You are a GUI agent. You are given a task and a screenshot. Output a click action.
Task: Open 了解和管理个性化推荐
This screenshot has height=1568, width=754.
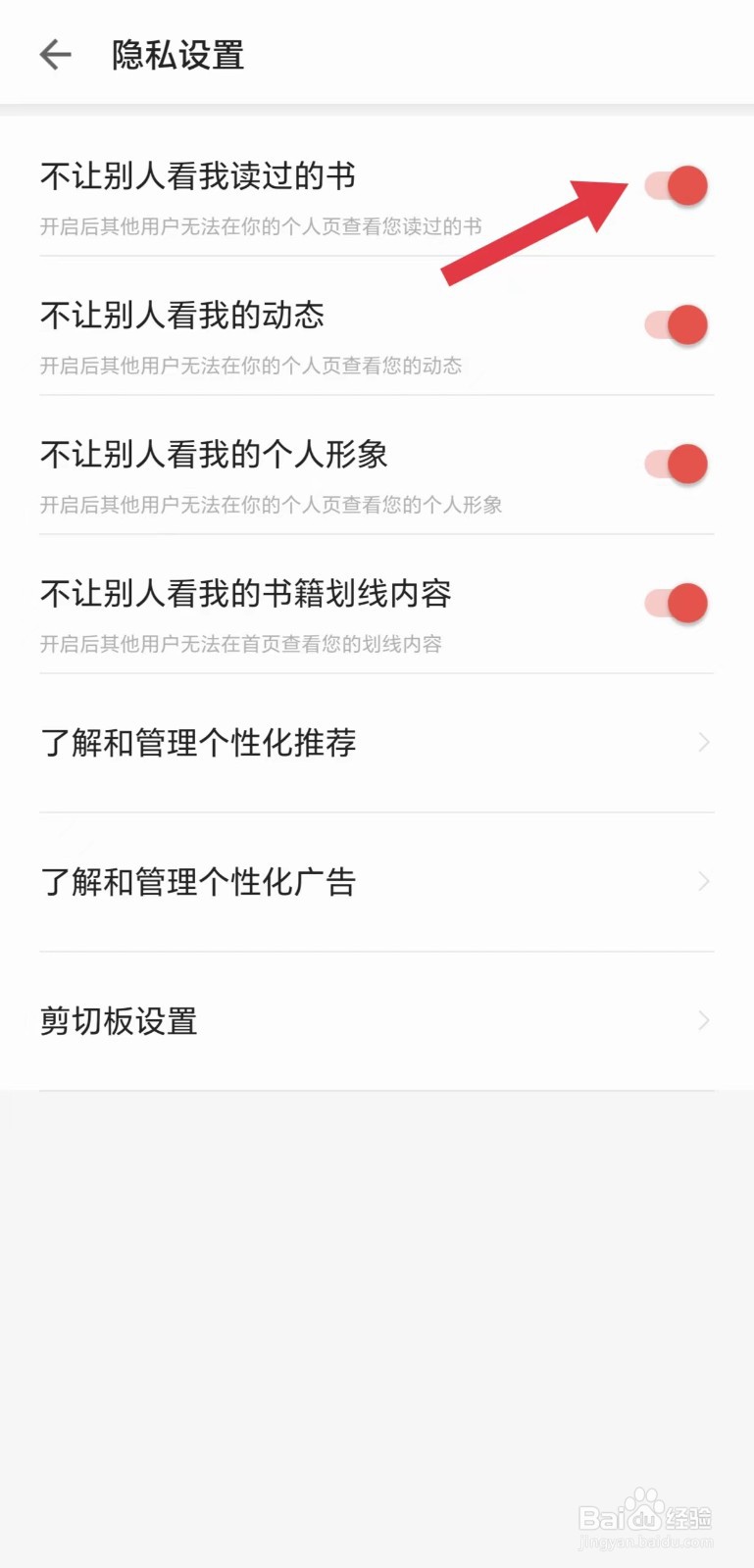(x=377, y=743)
